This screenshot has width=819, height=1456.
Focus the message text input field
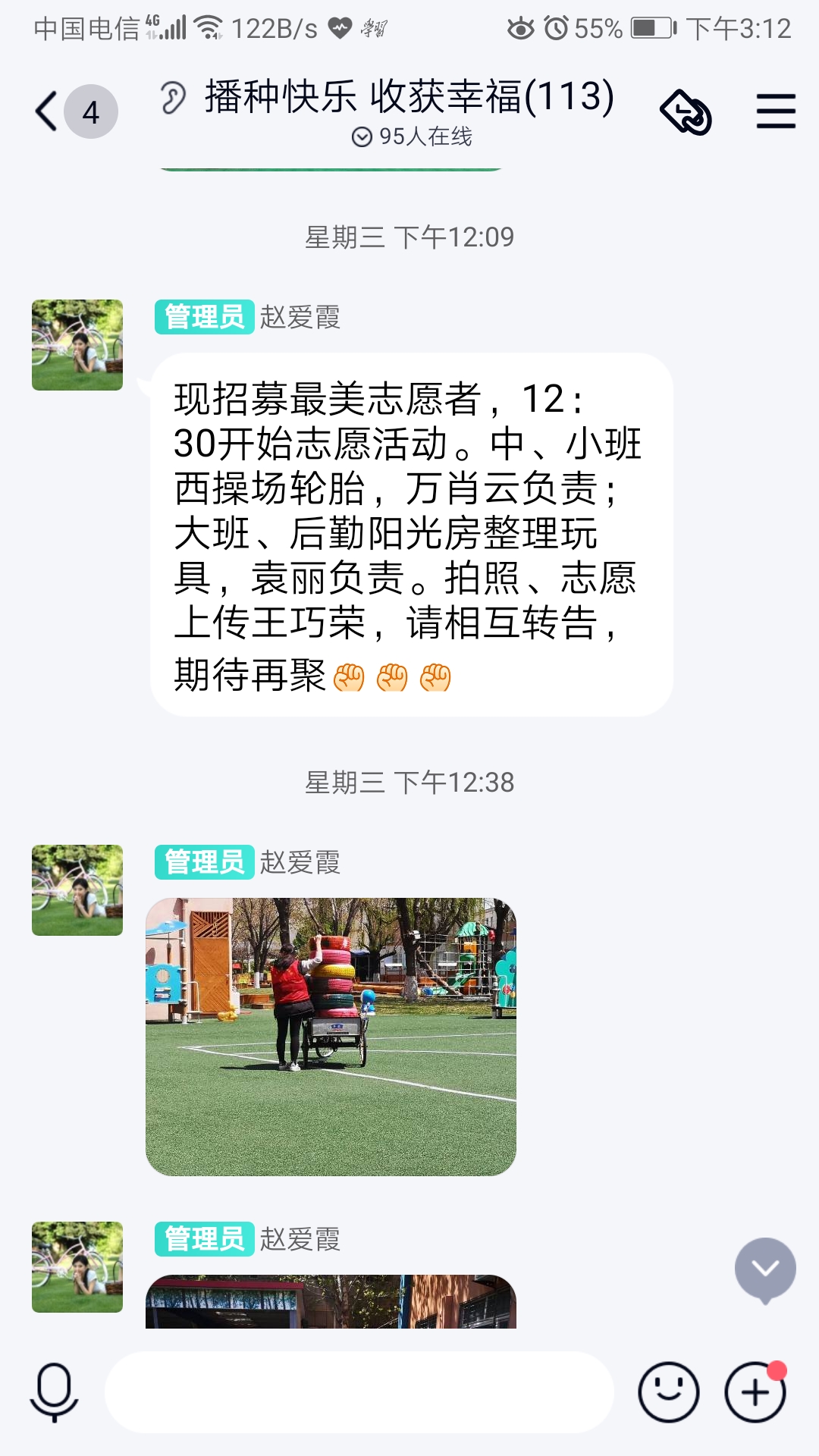pyautogui.click(x=359, y=1392)
